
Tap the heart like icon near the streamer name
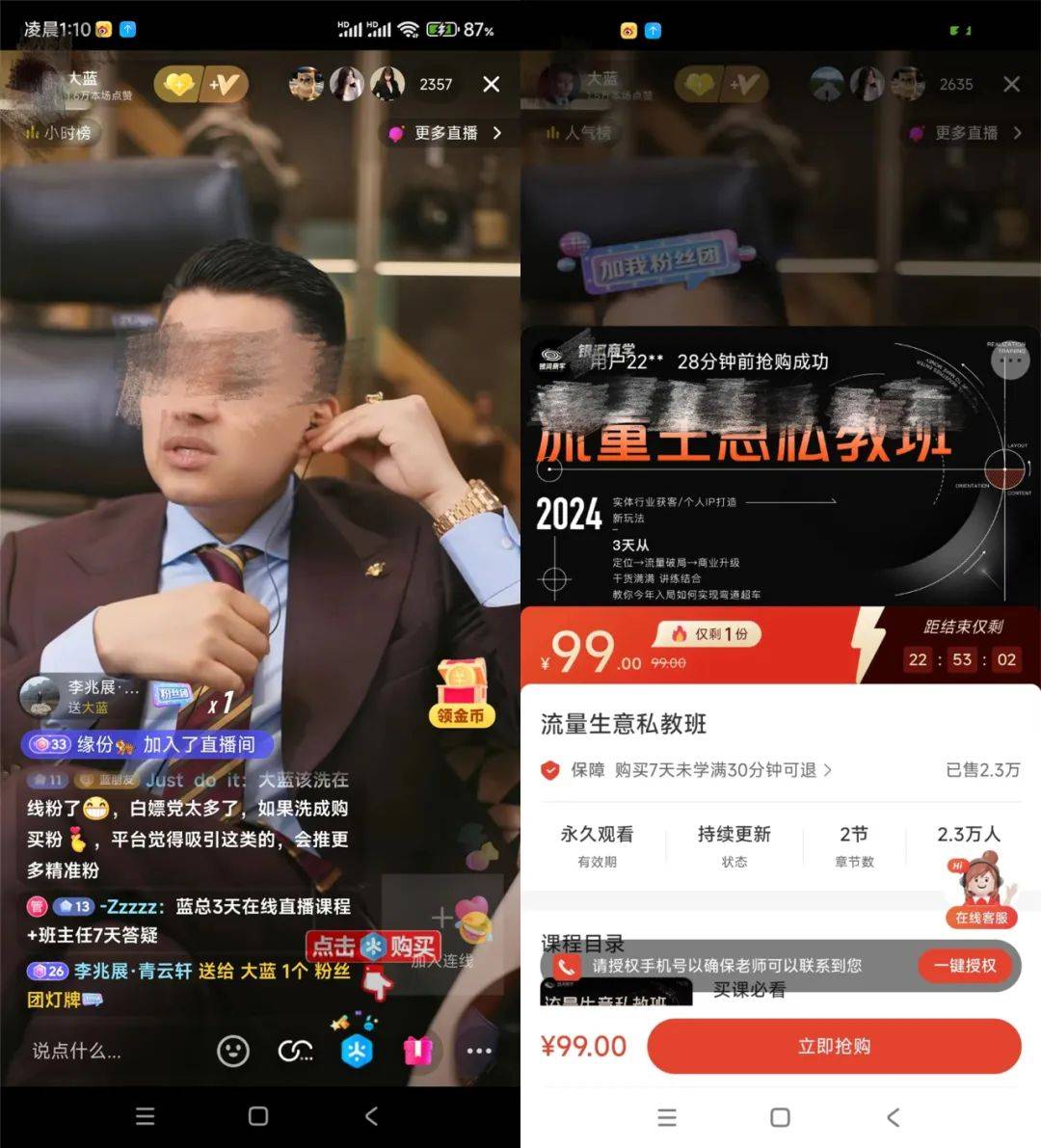177,85
